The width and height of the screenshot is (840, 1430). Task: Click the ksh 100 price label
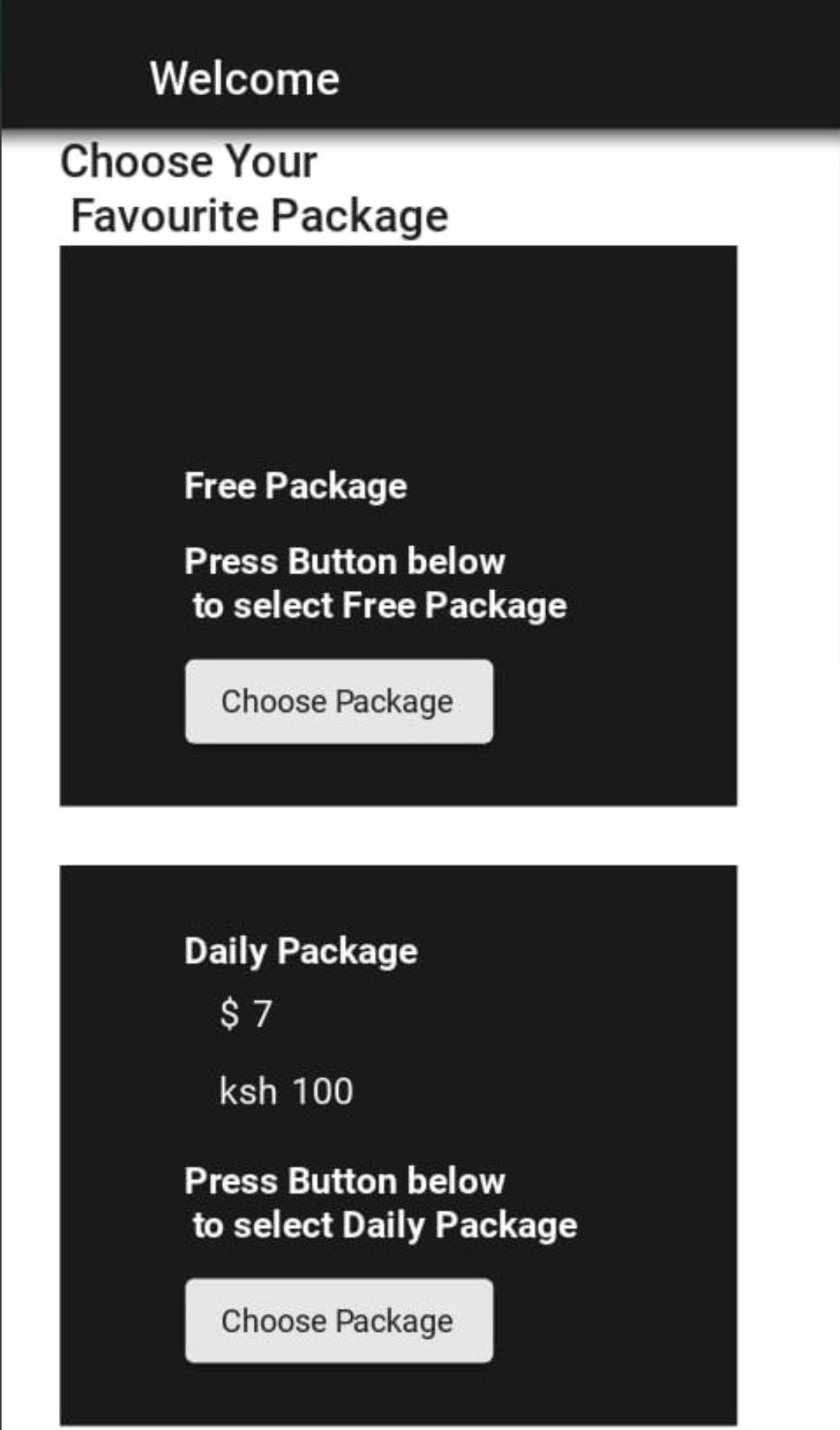pos(286,1090)
